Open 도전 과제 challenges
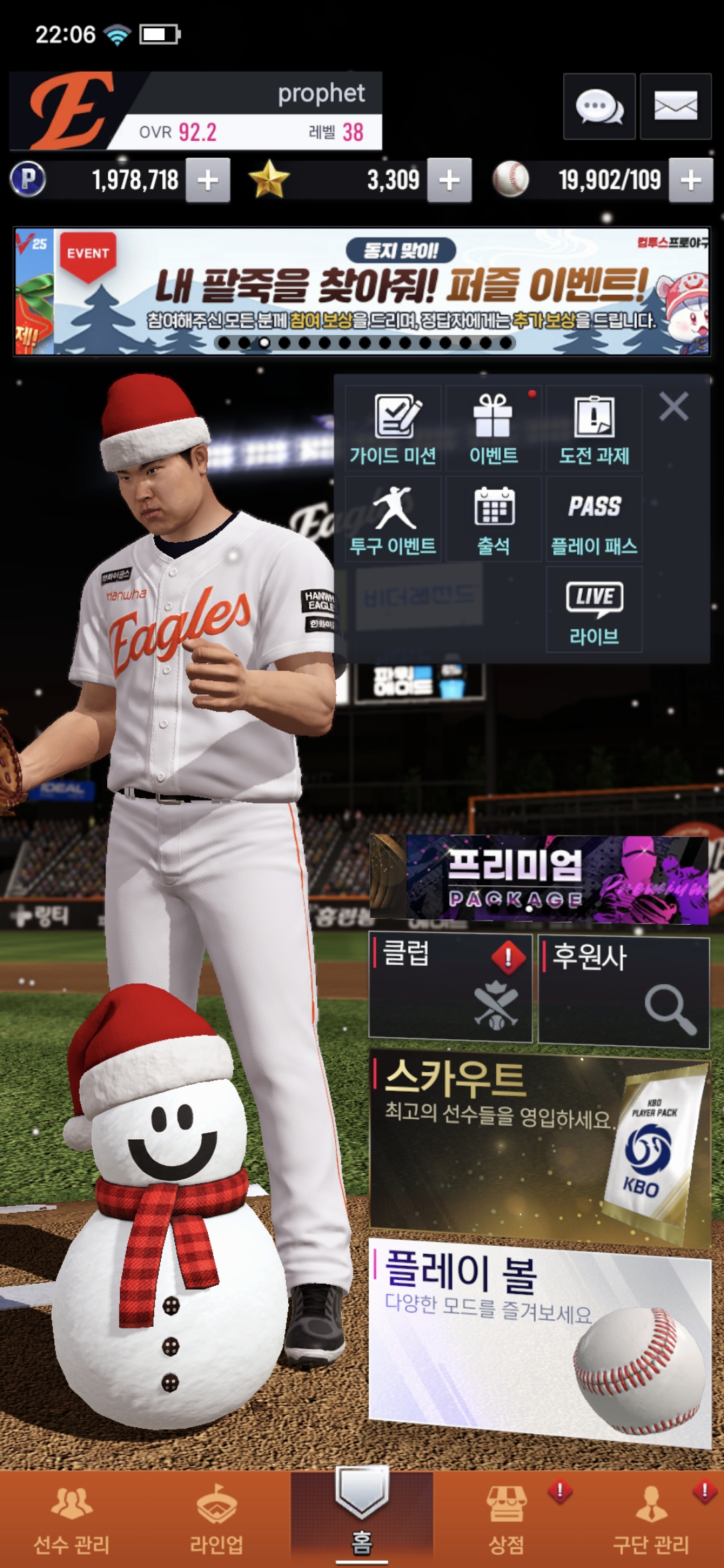 tap(594, 428)
